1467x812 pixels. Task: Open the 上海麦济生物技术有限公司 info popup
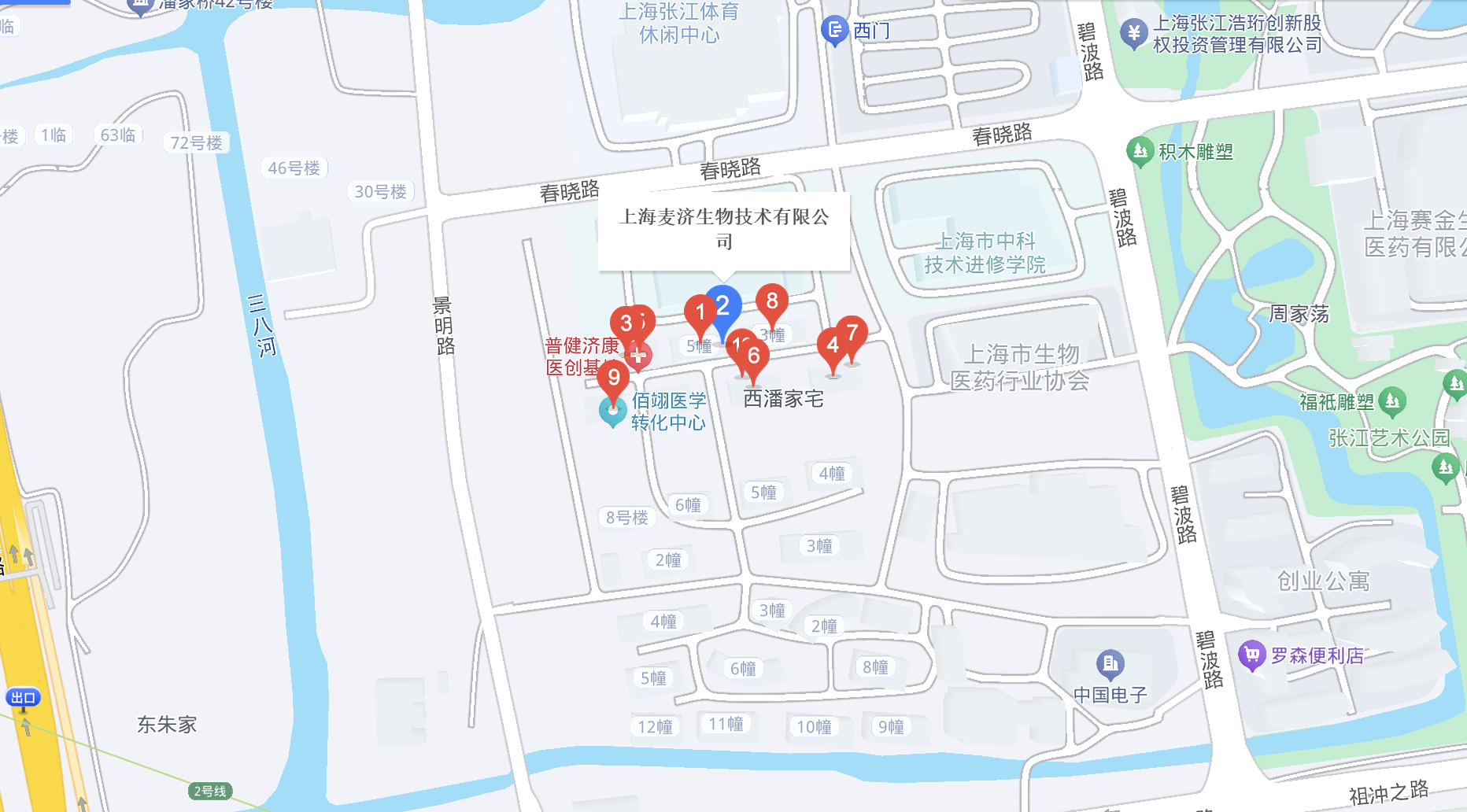[724, 229]
